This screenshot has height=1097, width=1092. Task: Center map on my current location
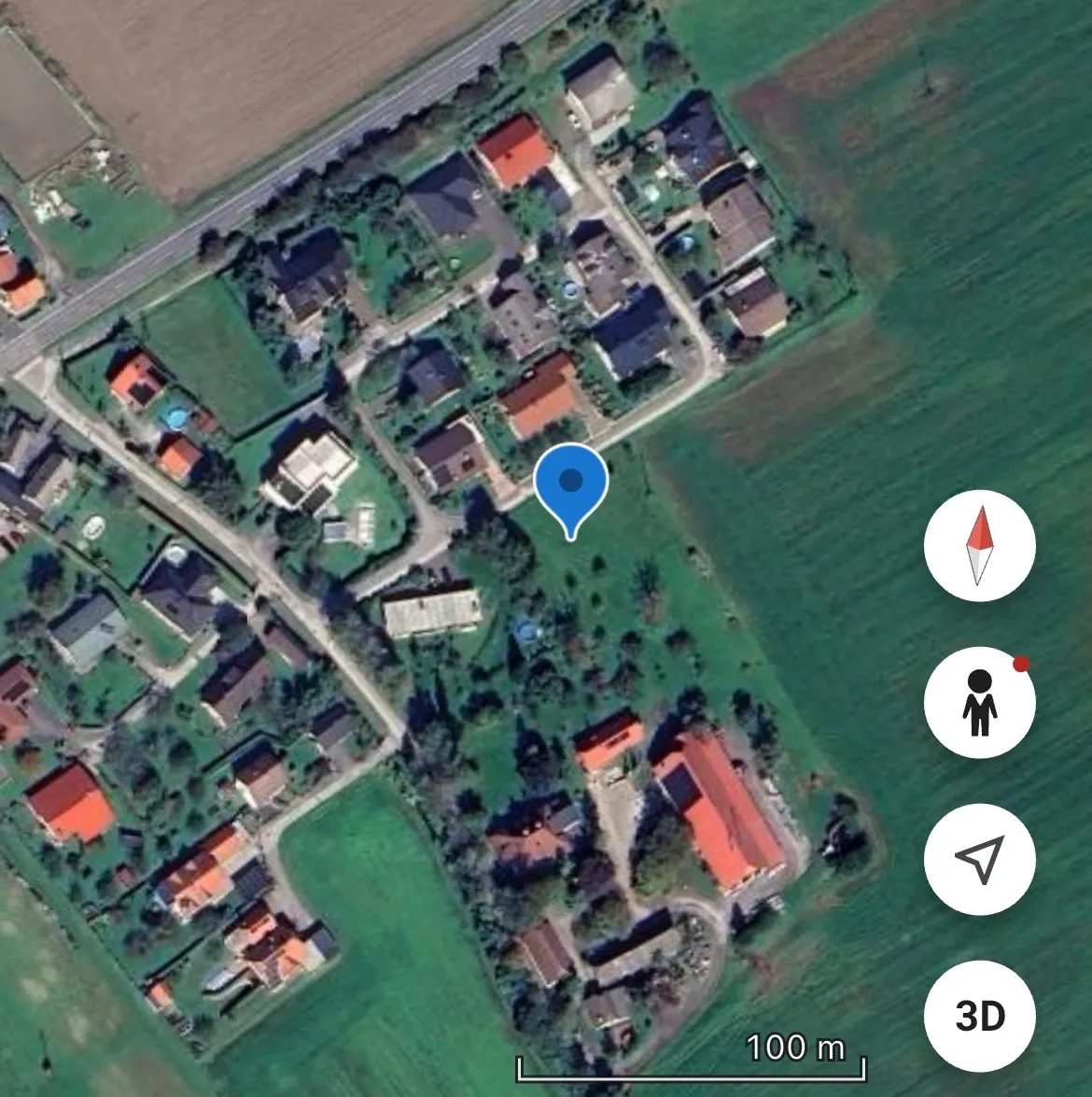[x=979, y=859]
